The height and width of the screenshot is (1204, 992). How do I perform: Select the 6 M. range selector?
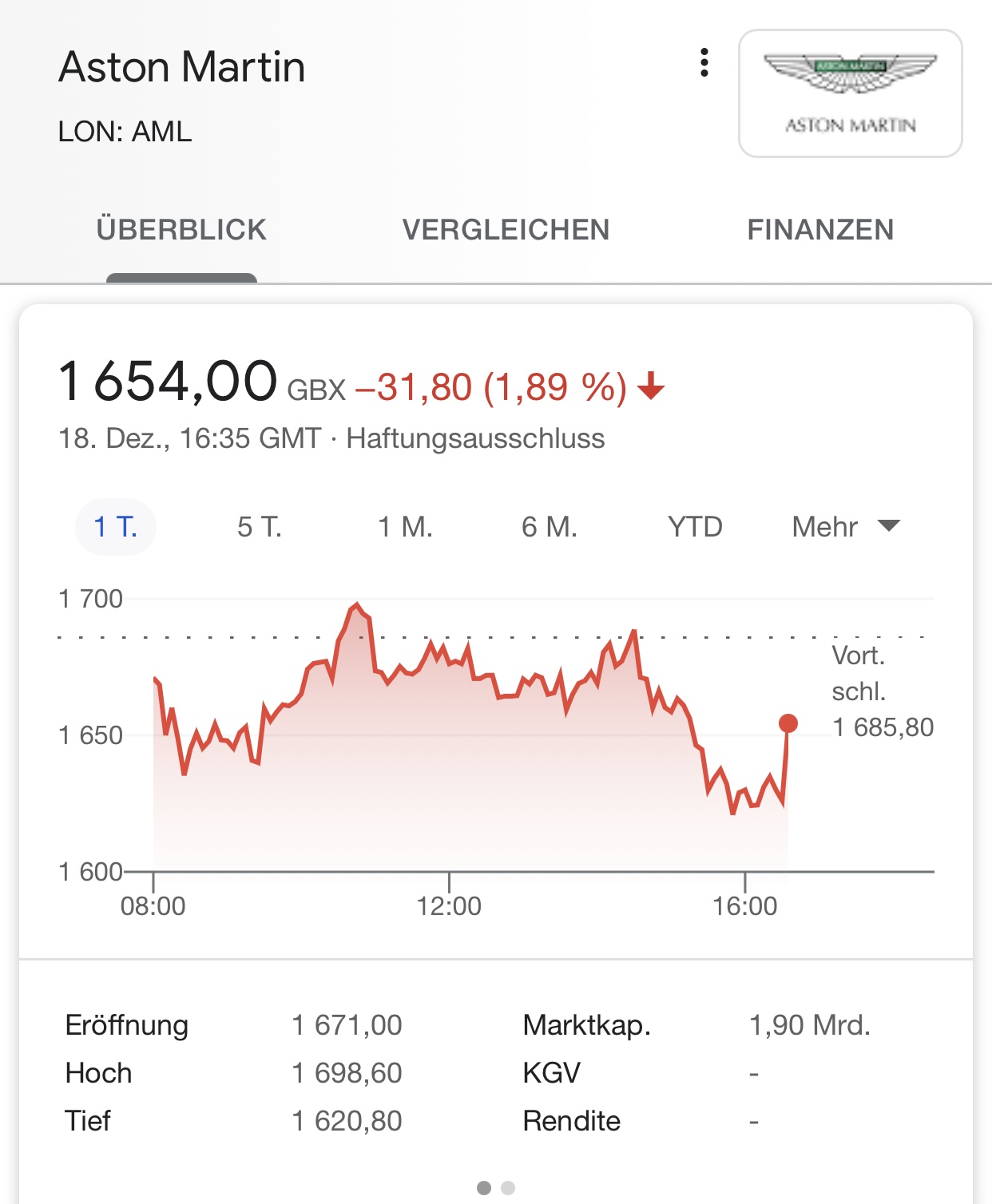point(550,526)
